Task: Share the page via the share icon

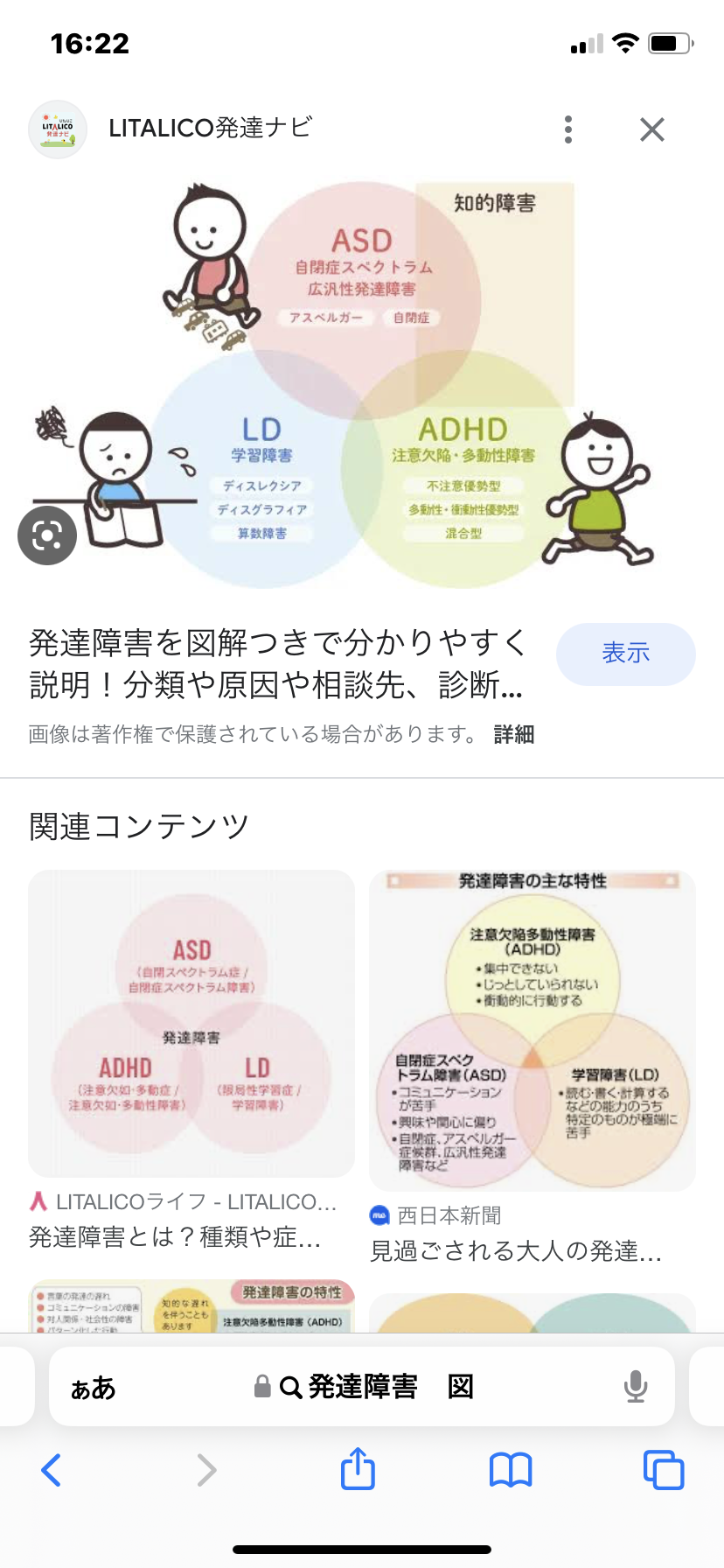Action: [x=358, y=1470]
